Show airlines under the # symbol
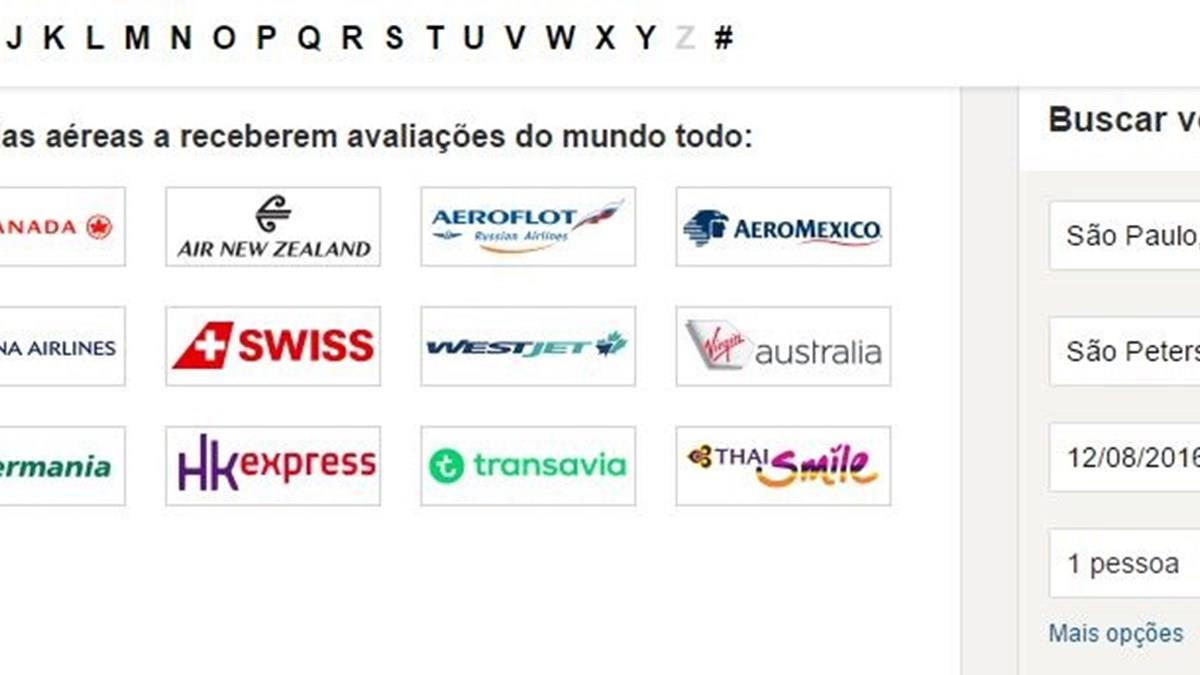The height and width of the screenshot is (675, 1200). [723, 38]
